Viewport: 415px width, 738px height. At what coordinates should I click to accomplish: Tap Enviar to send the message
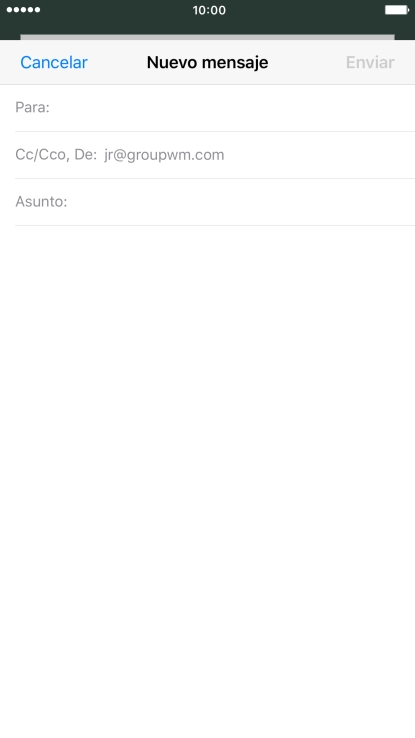pyautogui.click(x=370, y=62)
